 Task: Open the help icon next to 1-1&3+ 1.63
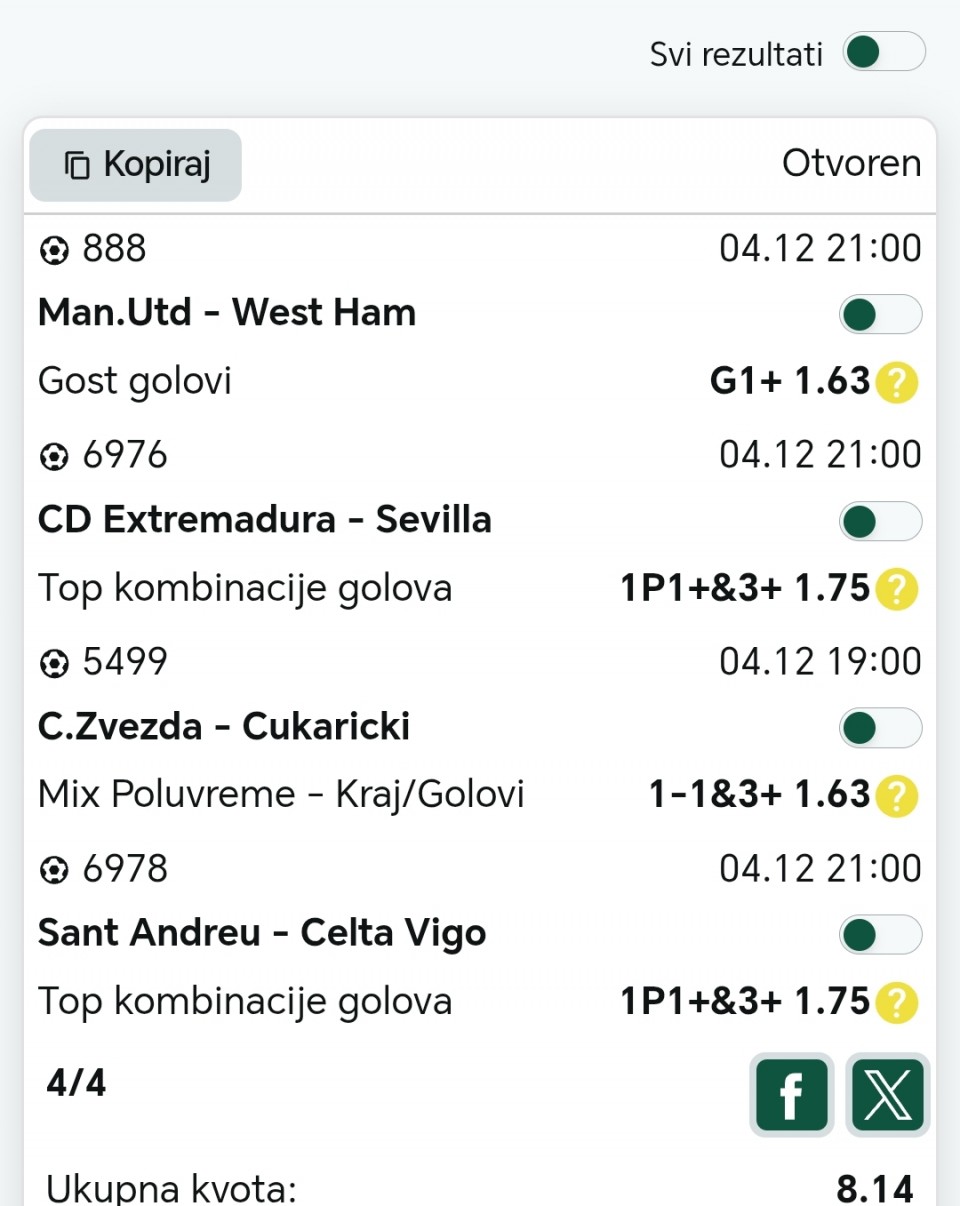click(897, 796)
